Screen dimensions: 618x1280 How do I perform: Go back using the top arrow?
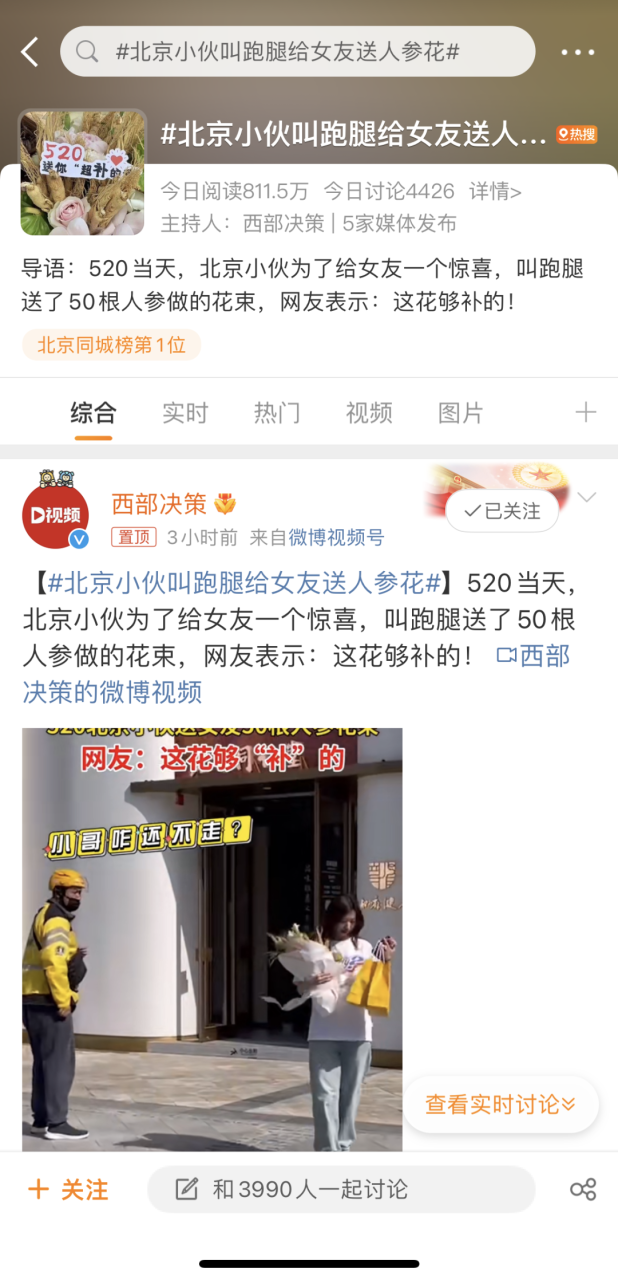30,52
